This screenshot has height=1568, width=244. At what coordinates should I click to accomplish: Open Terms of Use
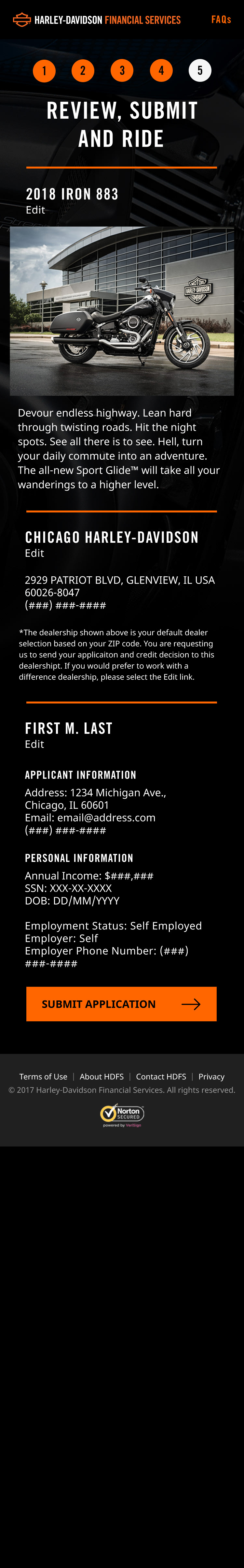43,1076
